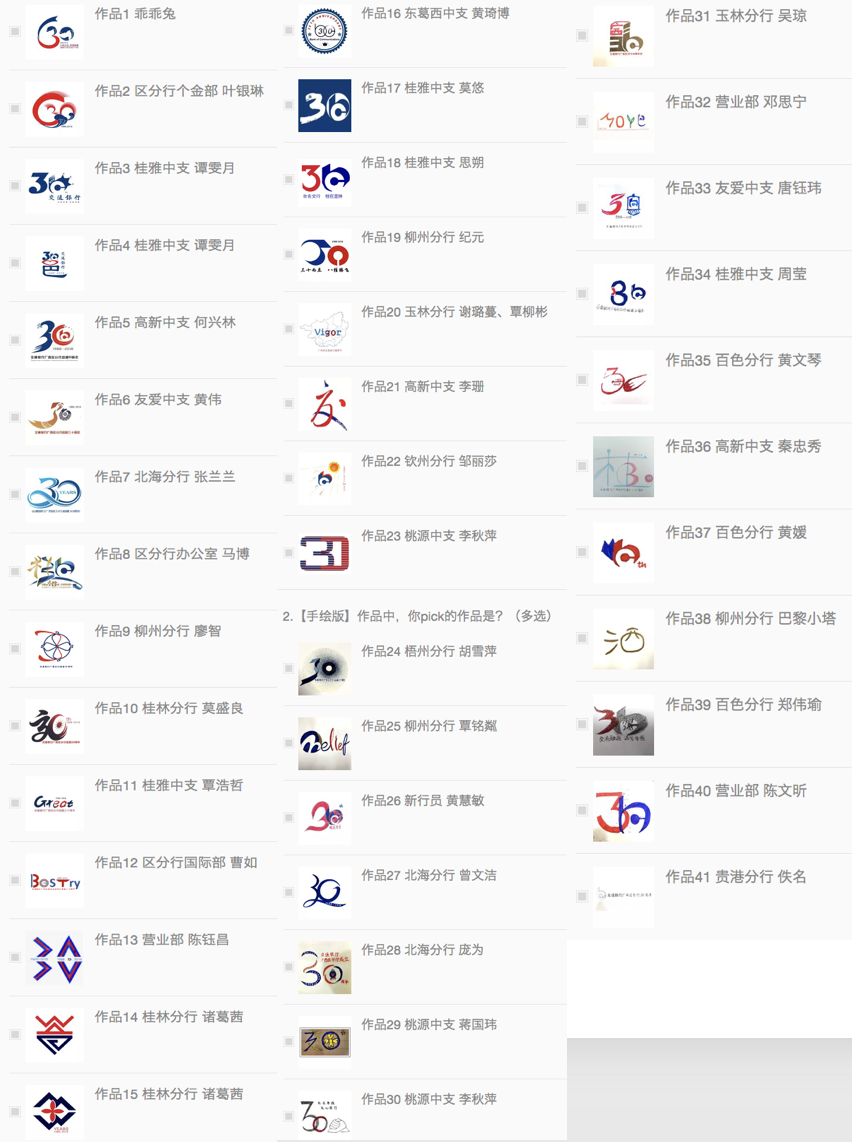Tick 作品23 桃源中支 李秋萍
The height and width of the screenshot is (1142, 852).
(288, 553)
